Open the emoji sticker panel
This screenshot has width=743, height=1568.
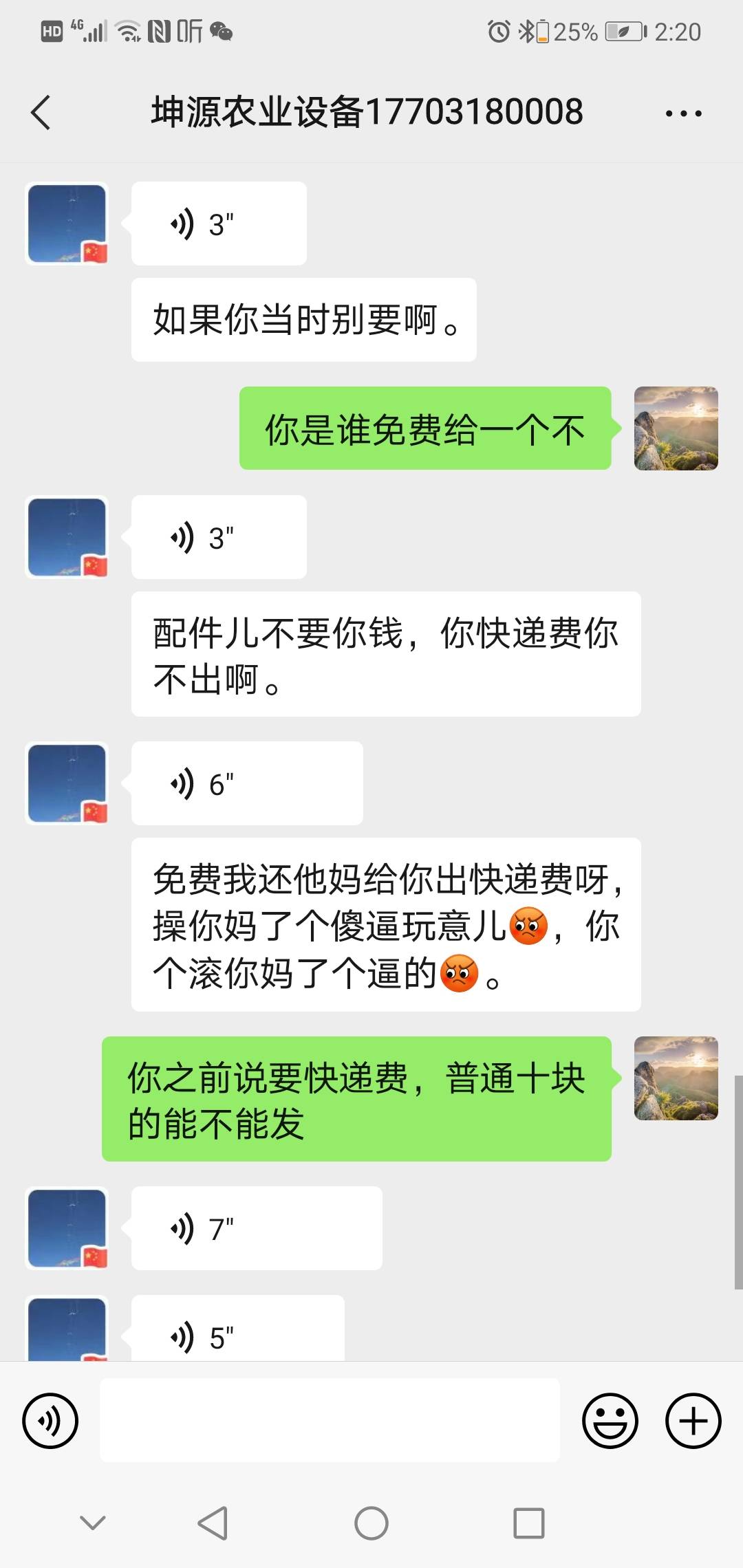click(610, 1421)
